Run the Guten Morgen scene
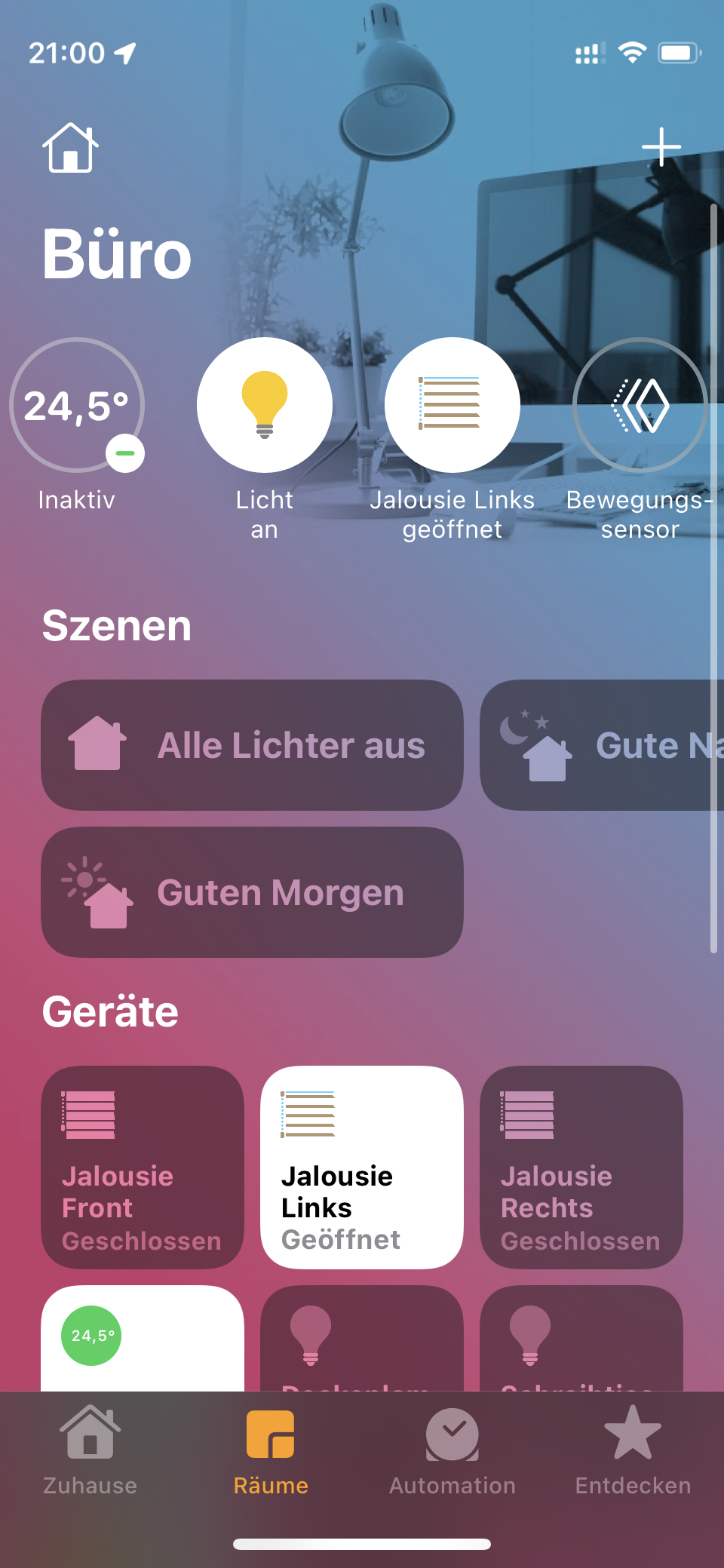The height and width of the screenshot is (1568, 724). click(x=252, y=892)
